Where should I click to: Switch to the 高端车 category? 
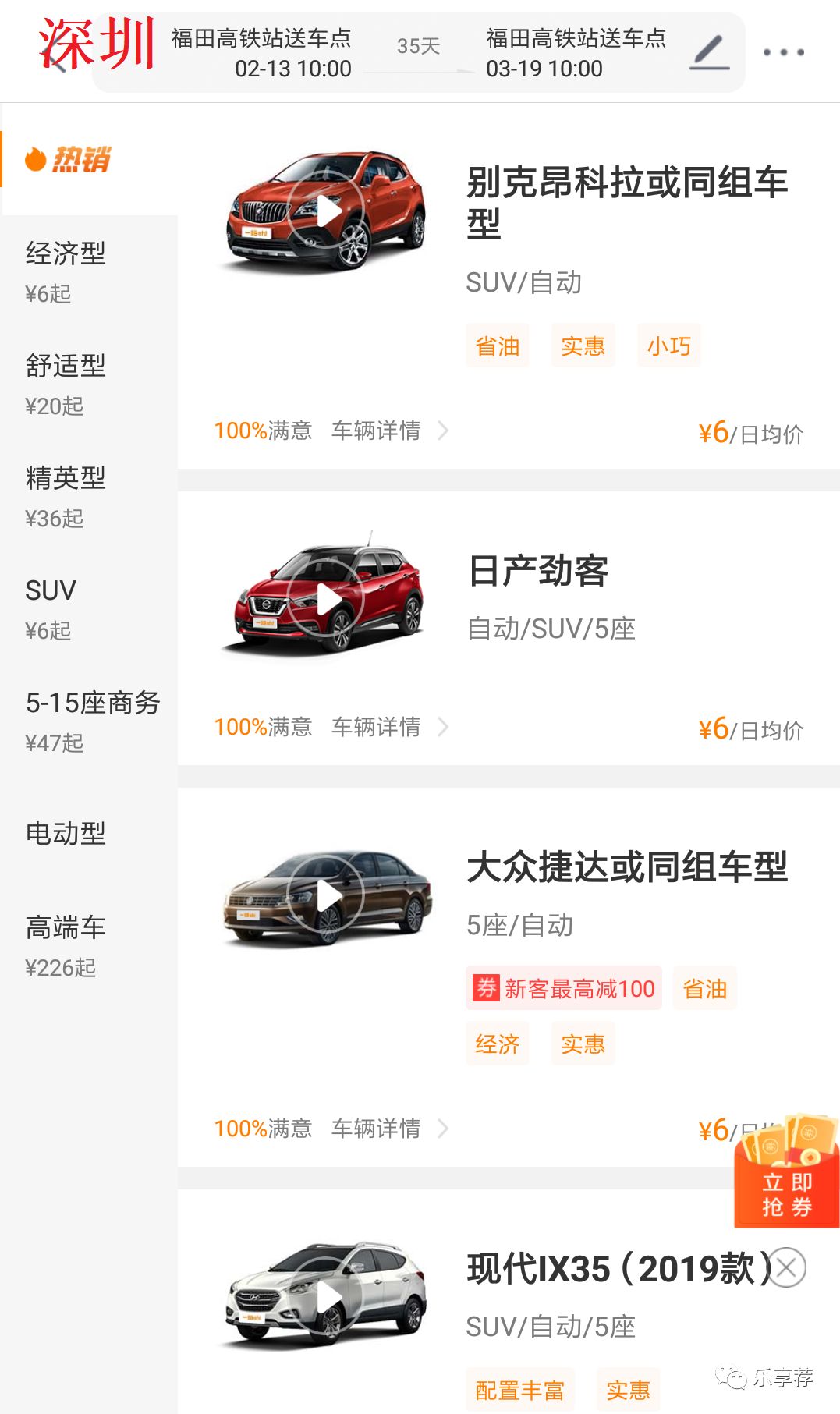(66, 944)
